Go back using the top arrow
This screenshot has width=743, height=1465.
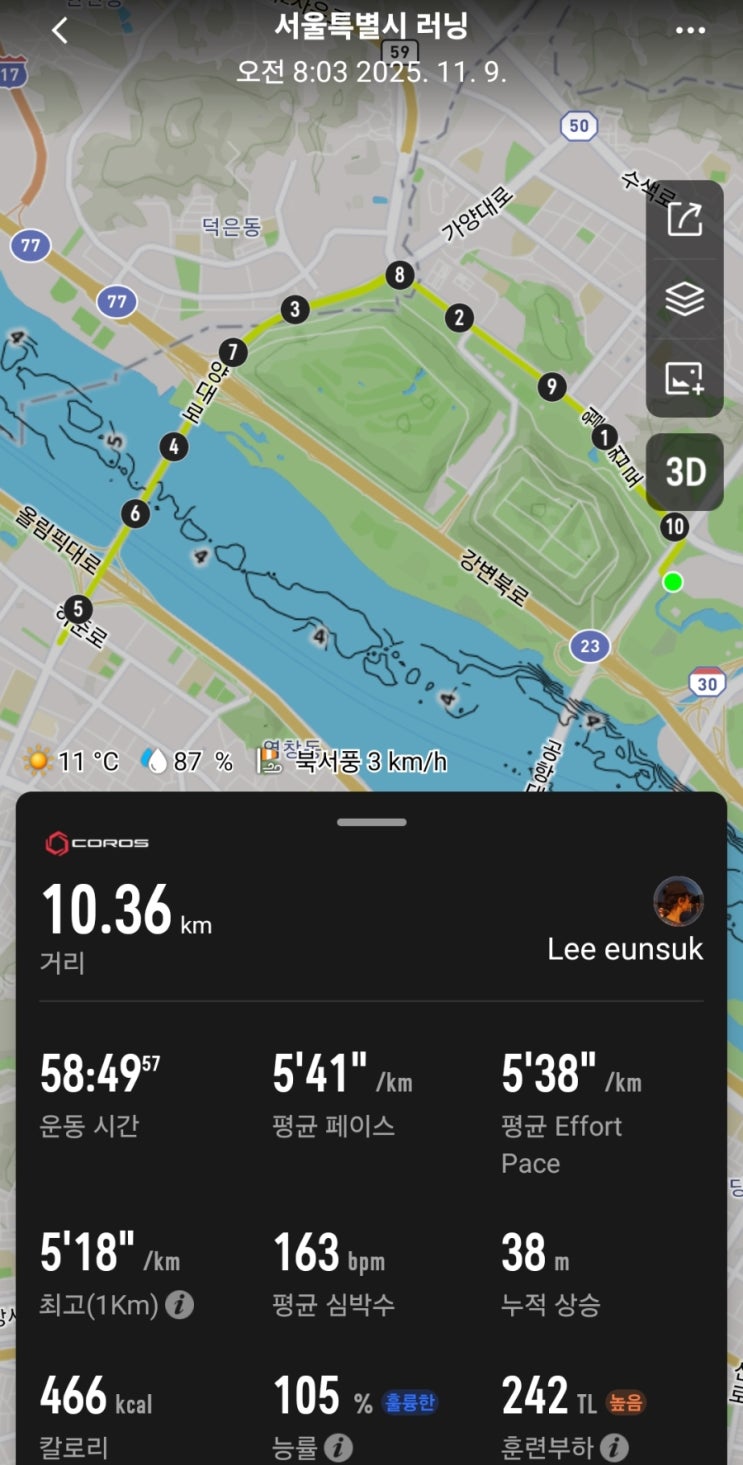point(60,30)
